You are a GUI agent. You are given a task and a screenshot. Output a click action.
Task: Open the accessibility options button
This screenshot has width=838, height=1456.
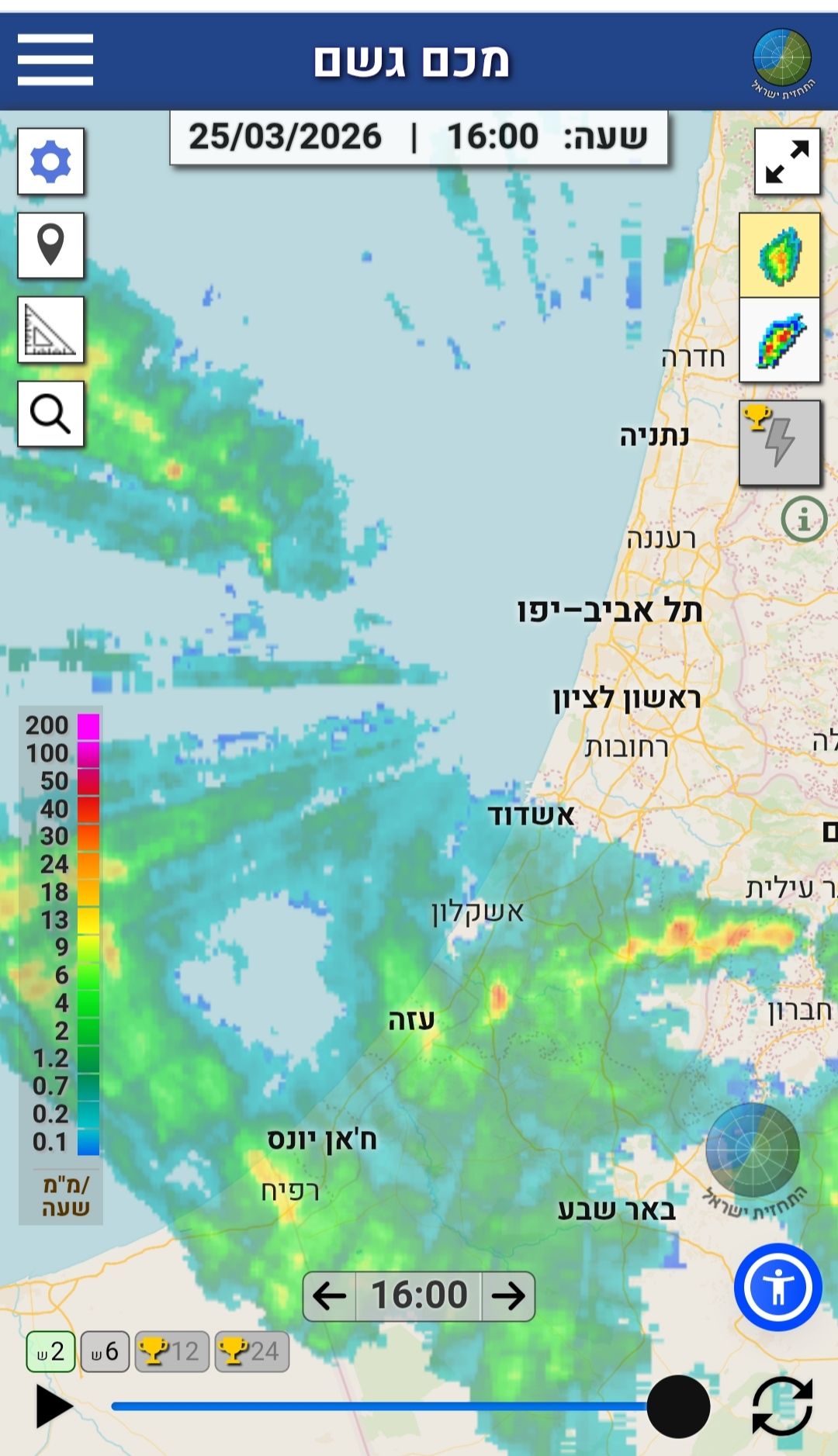tap(777, 1288)
